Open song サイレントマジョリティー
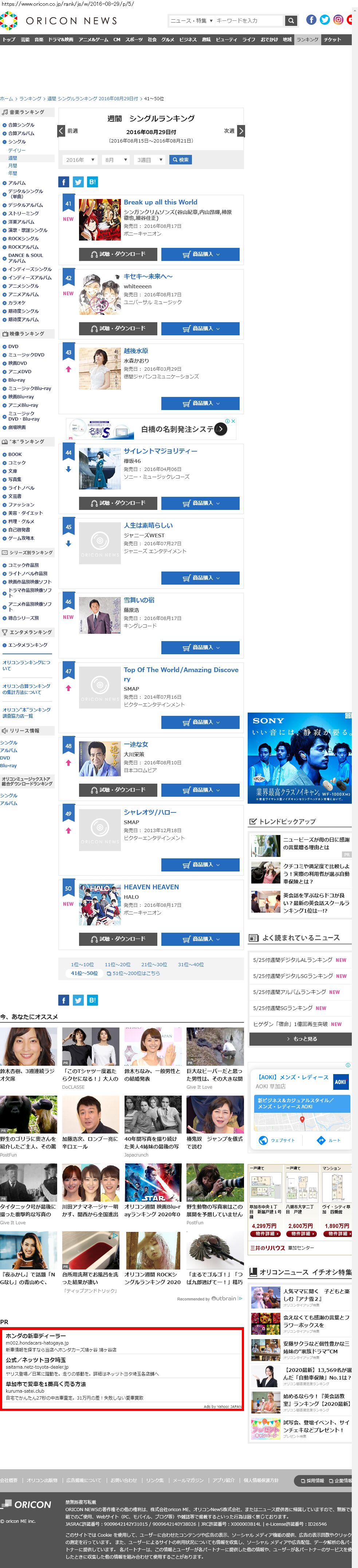 (161, 451)
